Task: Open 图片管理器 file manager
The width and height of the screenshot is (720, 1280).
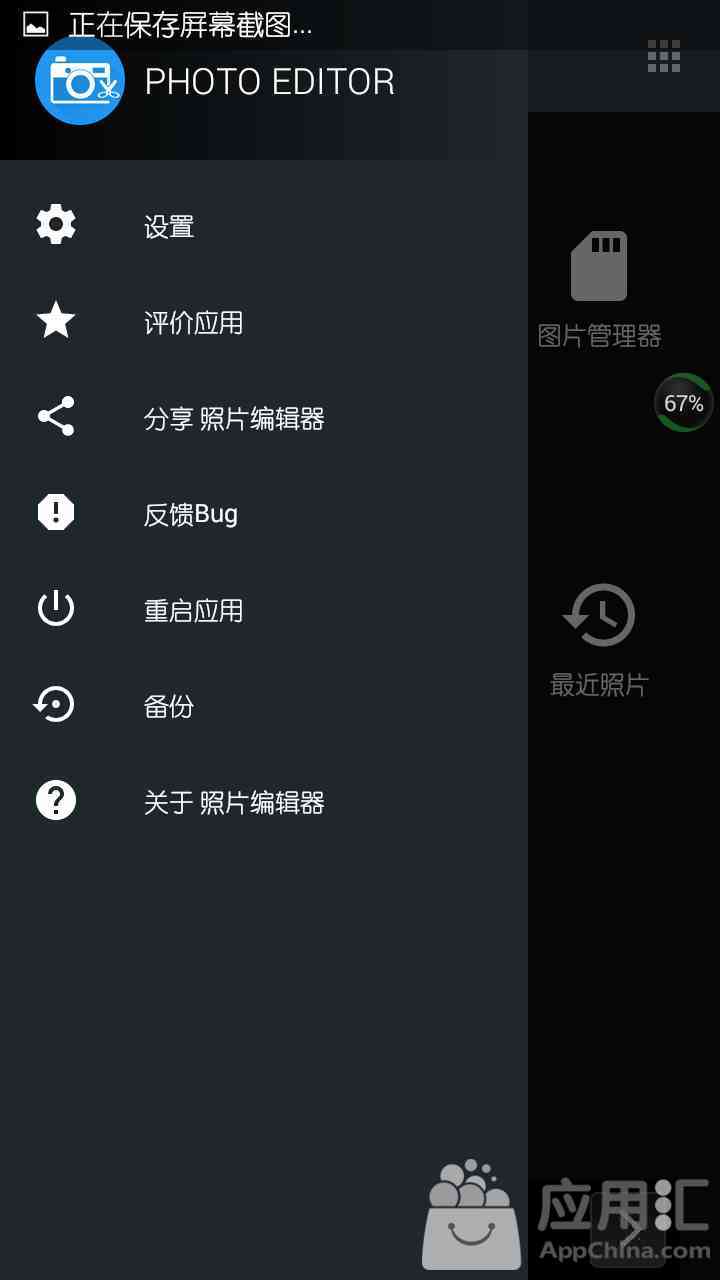Action: click(599, 290)
